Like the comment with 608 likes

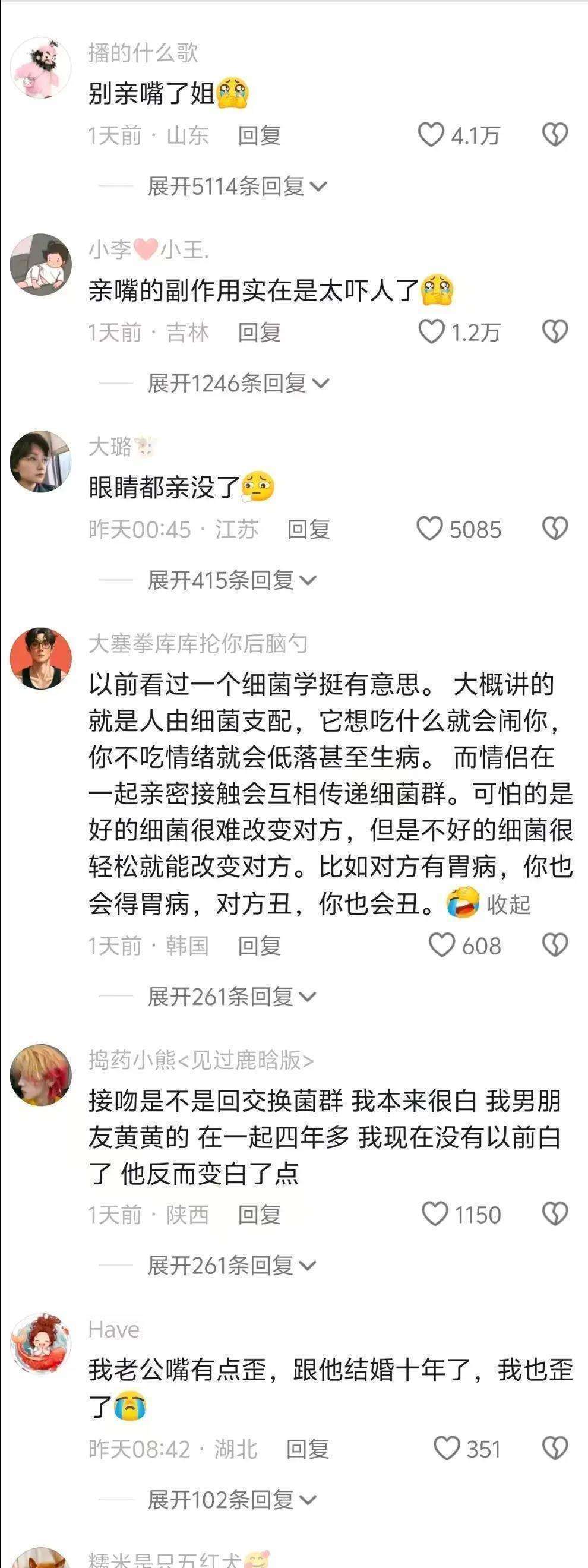(442, 946)
